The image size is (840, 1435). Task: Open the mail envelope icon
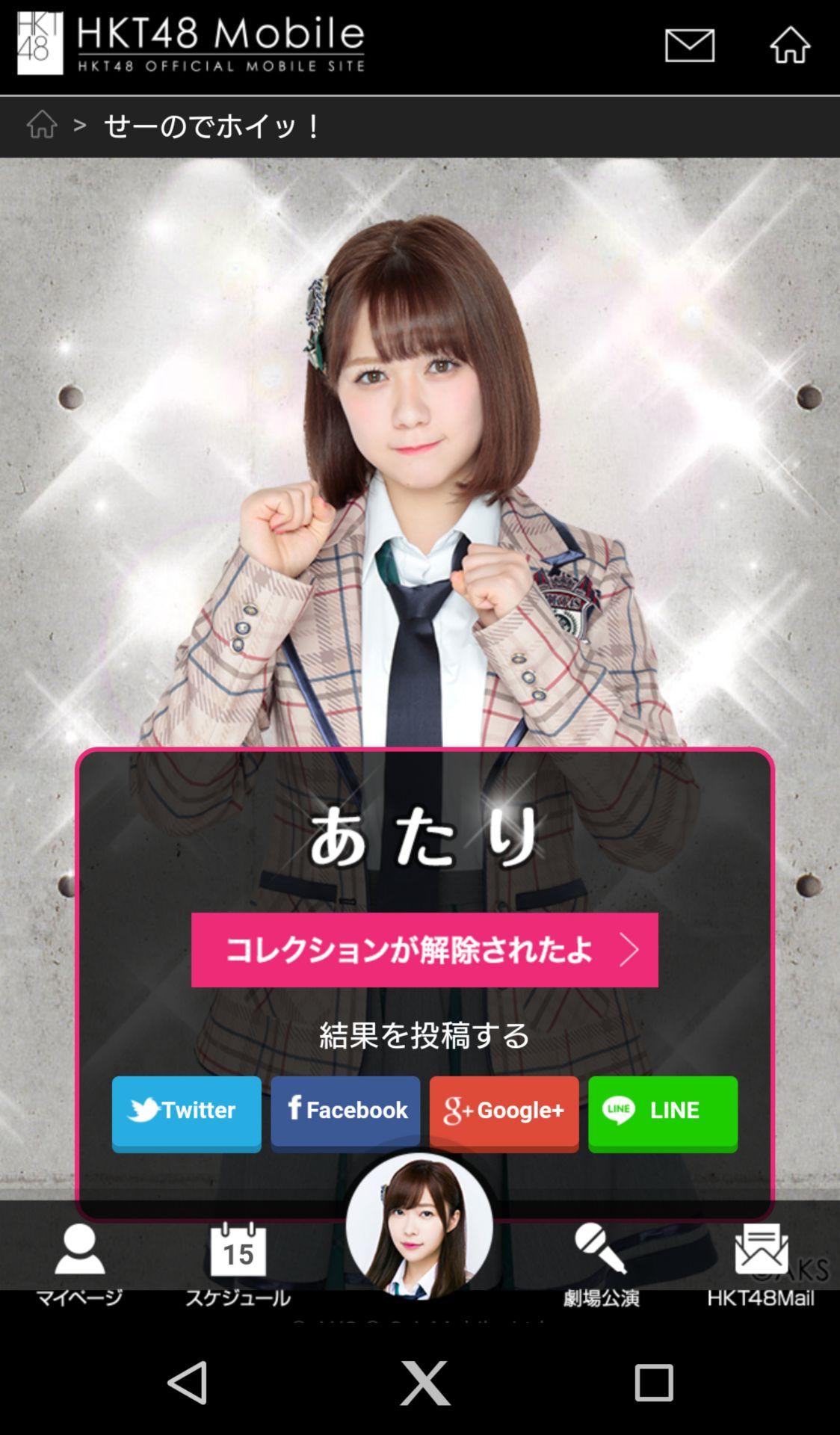coord(689,46)
